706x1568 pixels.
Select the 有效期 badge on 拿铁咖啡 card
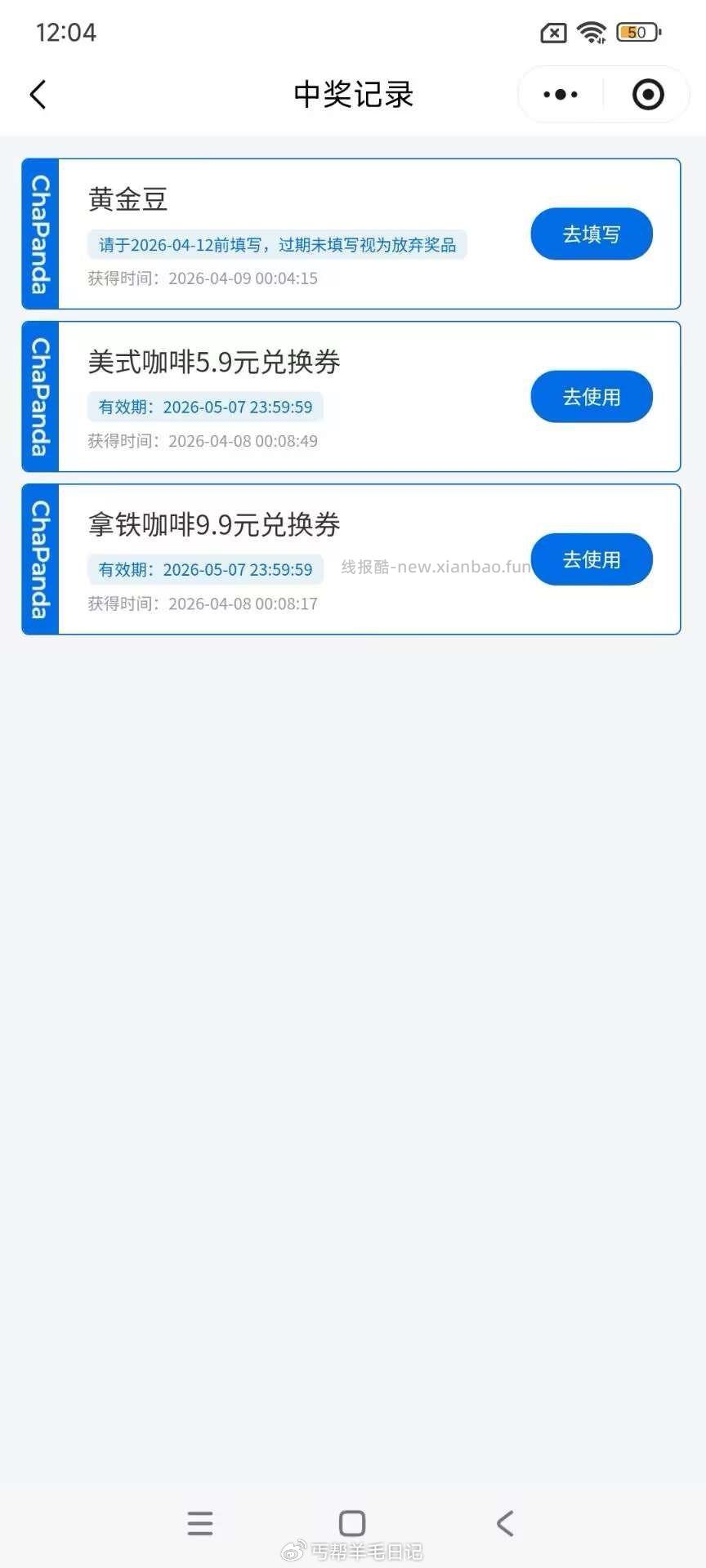(204, 569)
